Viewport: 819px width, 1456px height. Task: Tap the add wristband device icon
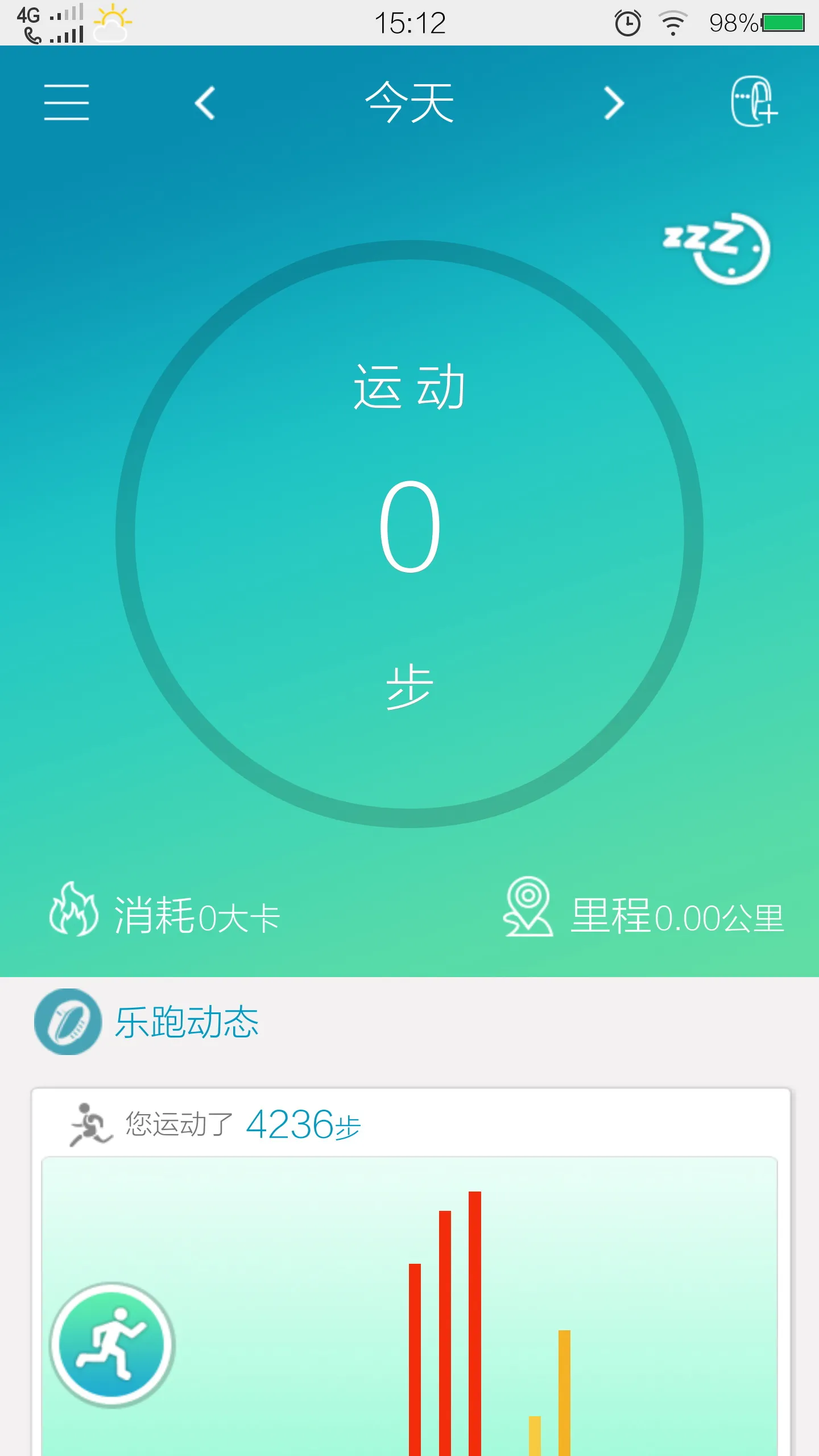click(754, 102)
